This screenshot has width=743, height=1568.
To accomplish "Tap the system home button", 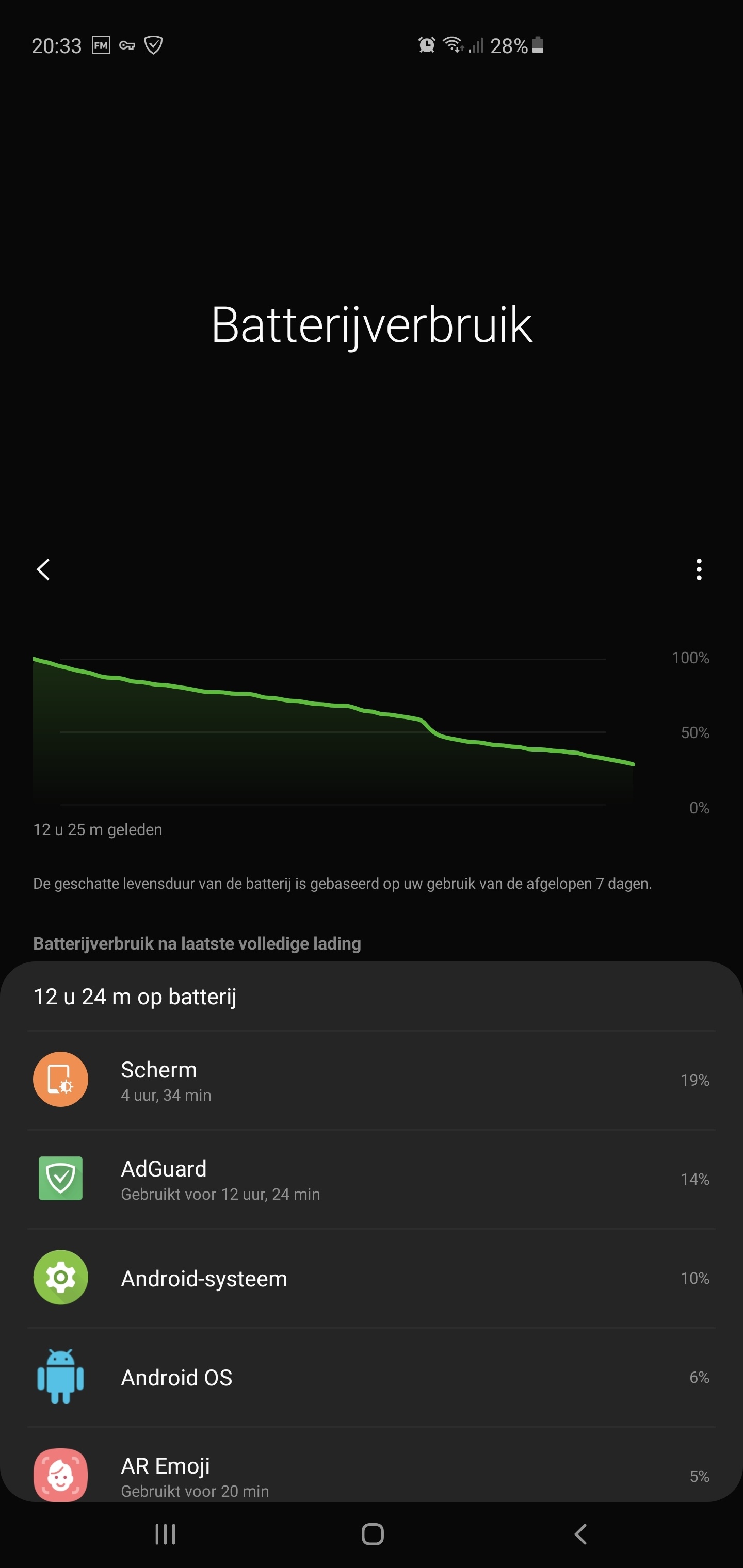I will coord(372,1534).
